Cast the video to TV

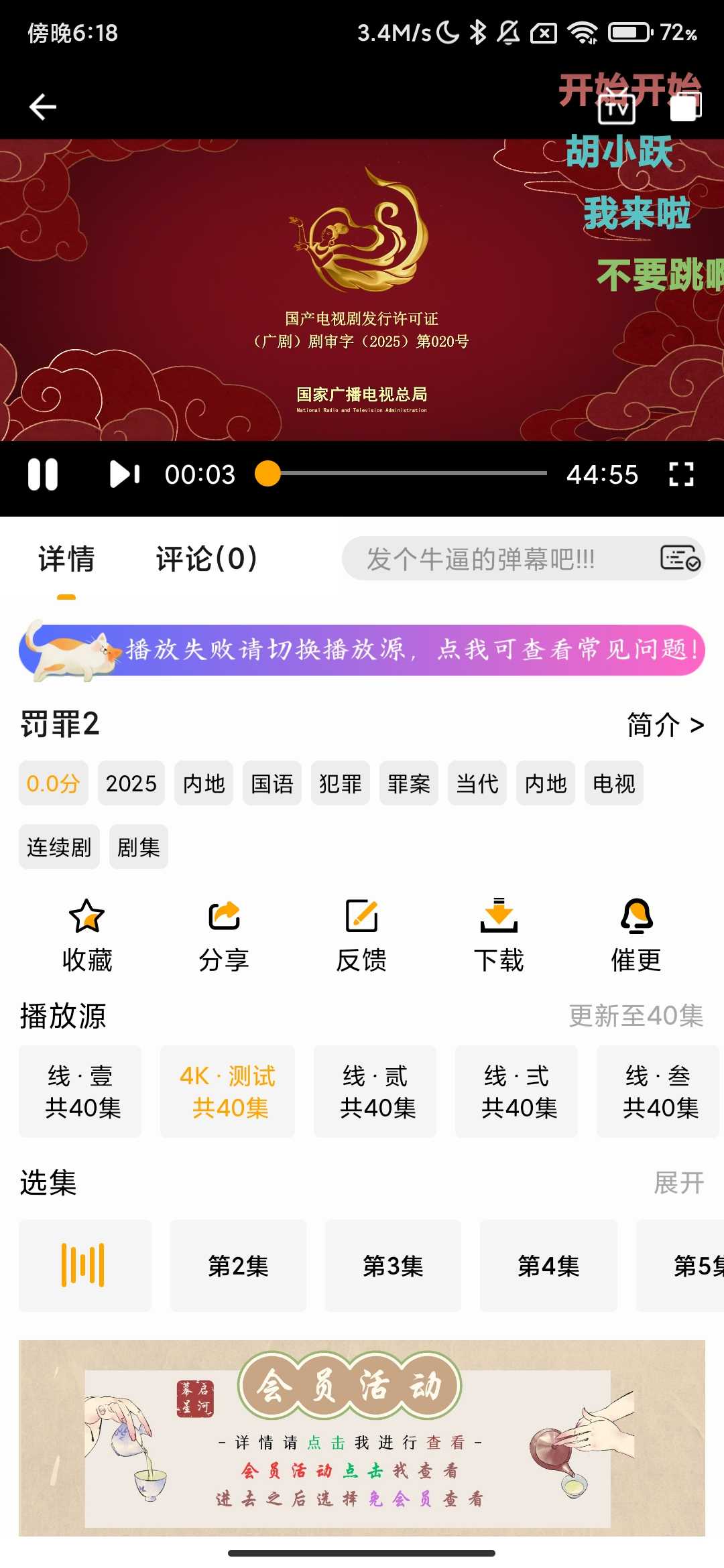click(616, 108)
